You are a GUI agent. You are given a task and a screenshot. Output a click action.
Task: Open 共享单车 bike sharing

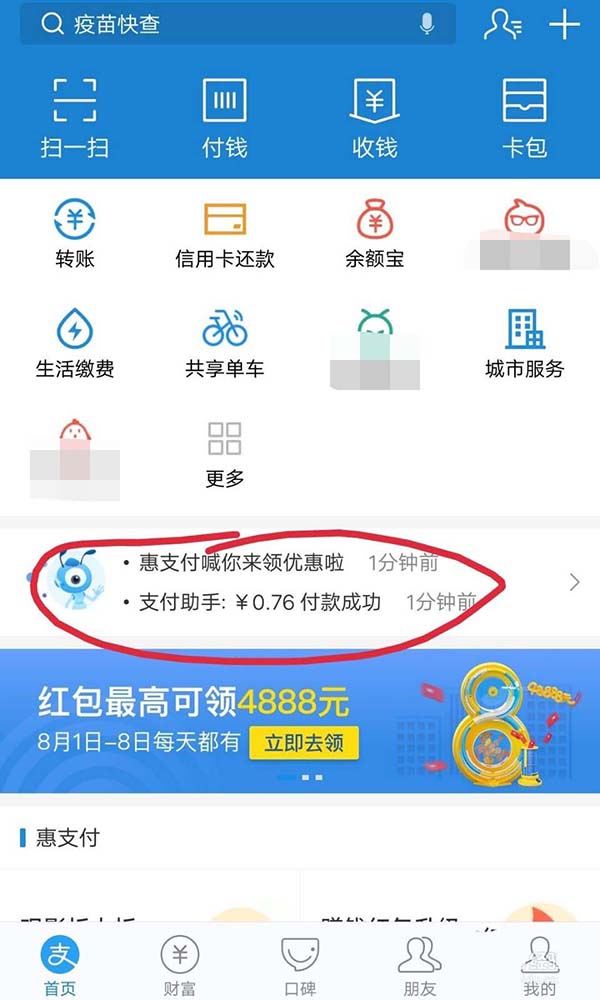(225, 344)
